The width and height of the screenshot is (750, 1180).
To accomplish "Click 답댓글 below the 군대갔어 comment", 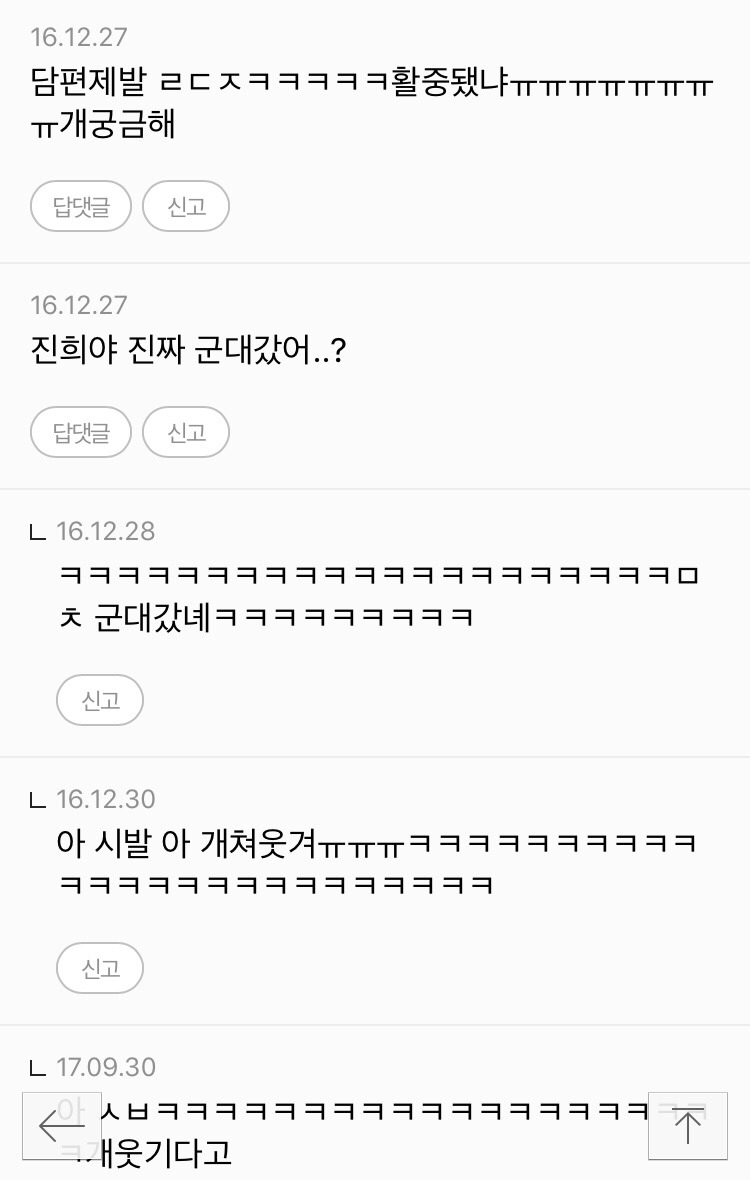I will (80, 432).
